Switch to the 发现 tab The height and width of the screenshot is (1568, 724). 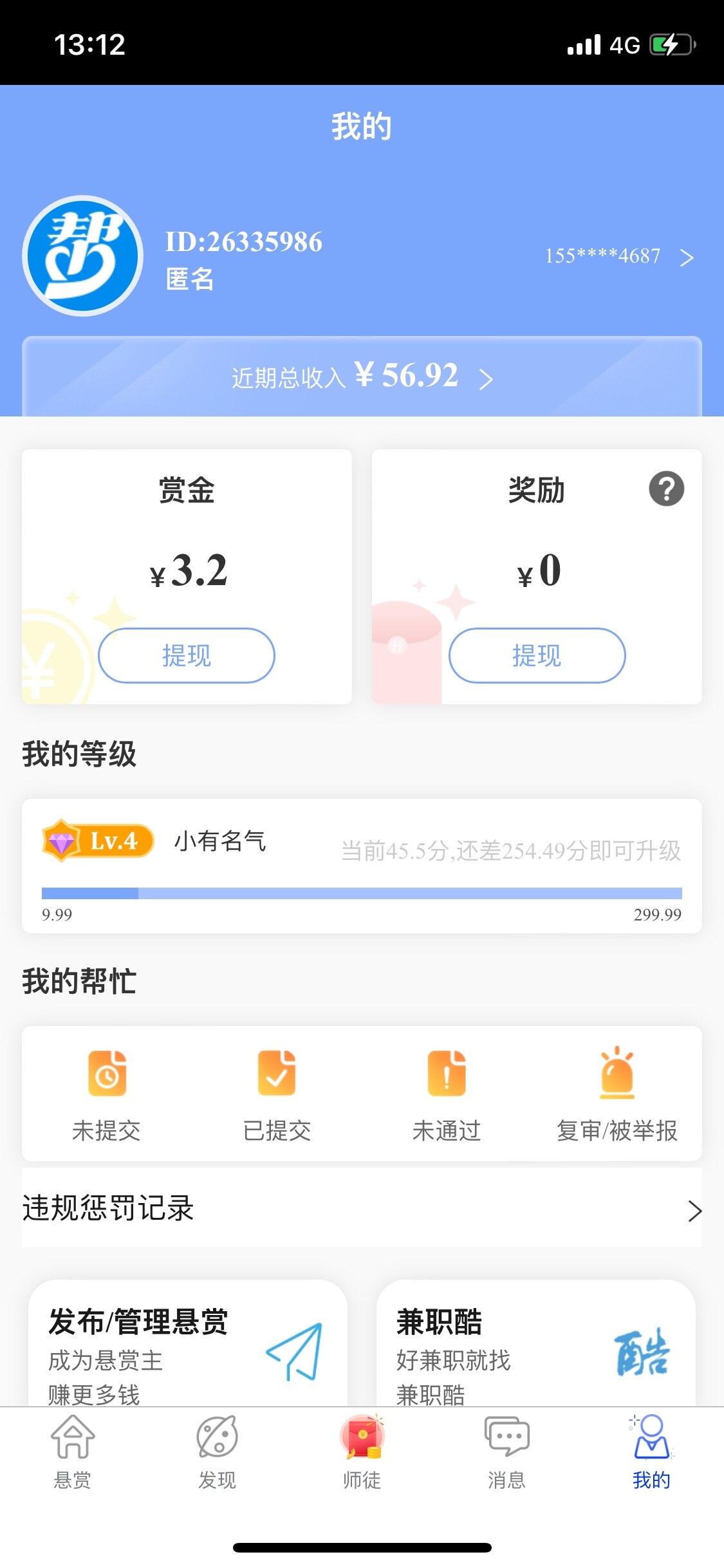(218, 1452)
